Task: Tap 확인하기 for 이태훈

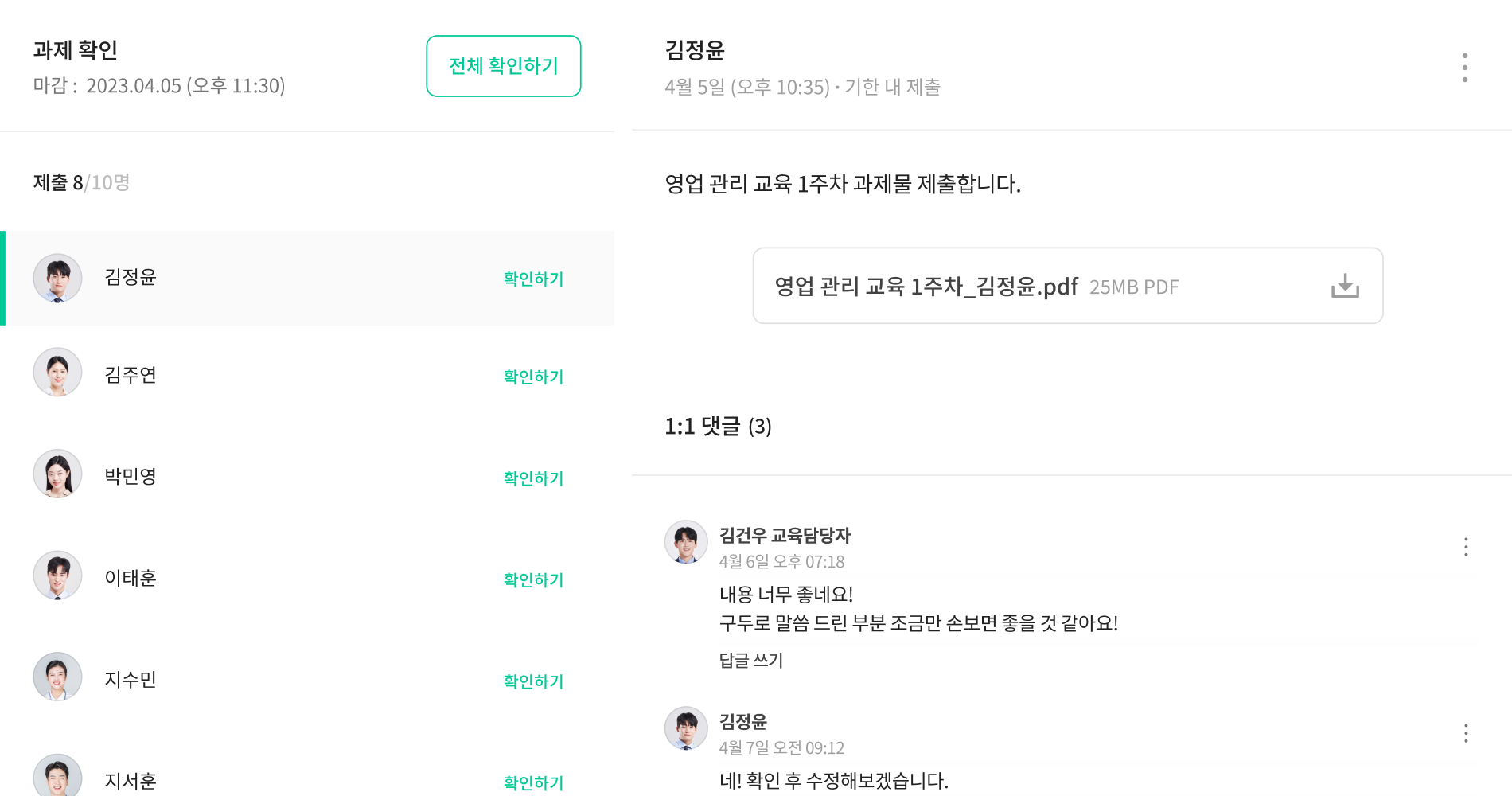Action: 533,579
